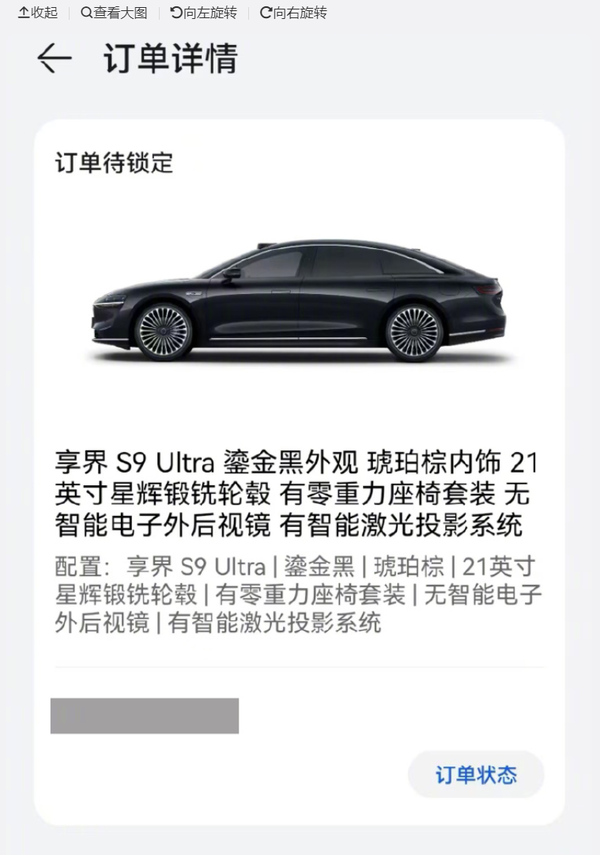Go back from 订单详情 page
The image size is (600, 855).
pyautogui.click(x=54, y=59)
